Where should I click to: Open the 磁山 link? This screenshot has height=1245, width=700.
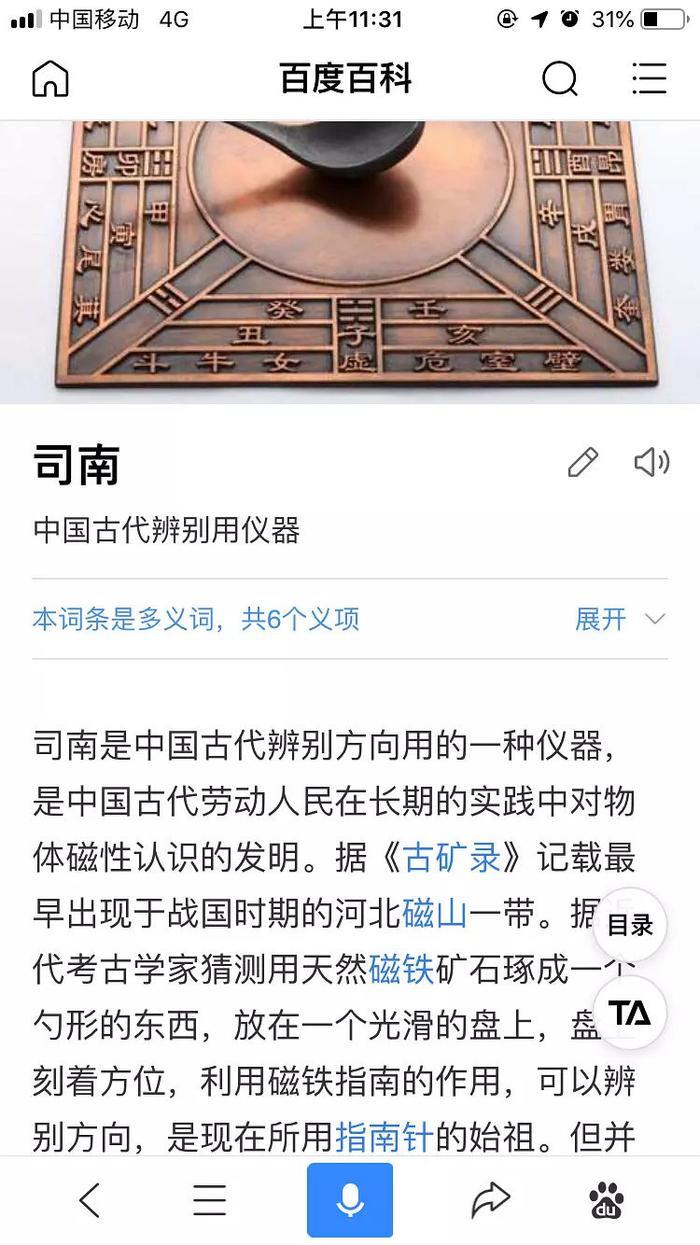click(435, 913)
